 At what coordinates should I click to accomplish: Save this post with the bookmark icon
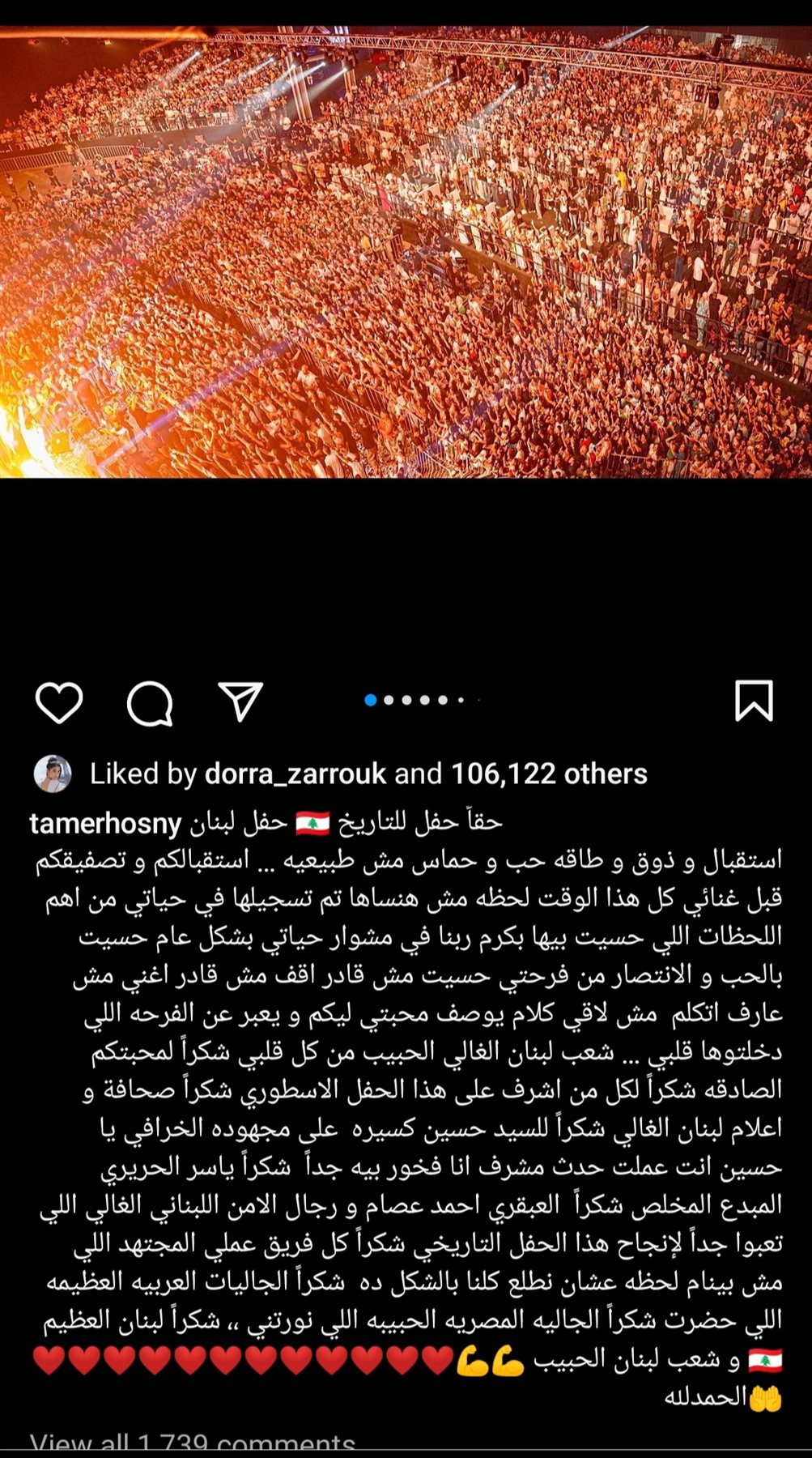point(754,701)
